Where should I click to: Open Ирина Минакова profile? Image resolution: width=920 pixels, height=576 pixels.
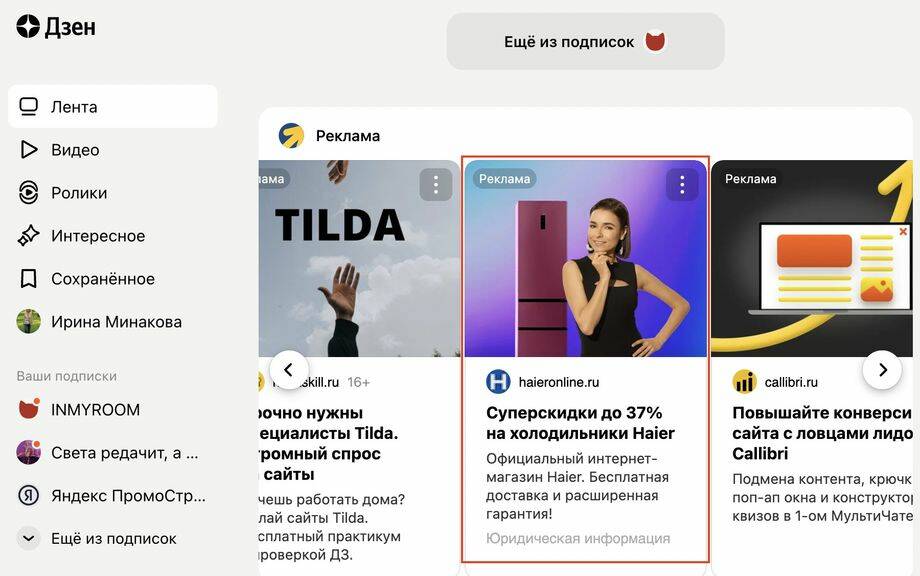pyautogui.click(x=115, y=322)
